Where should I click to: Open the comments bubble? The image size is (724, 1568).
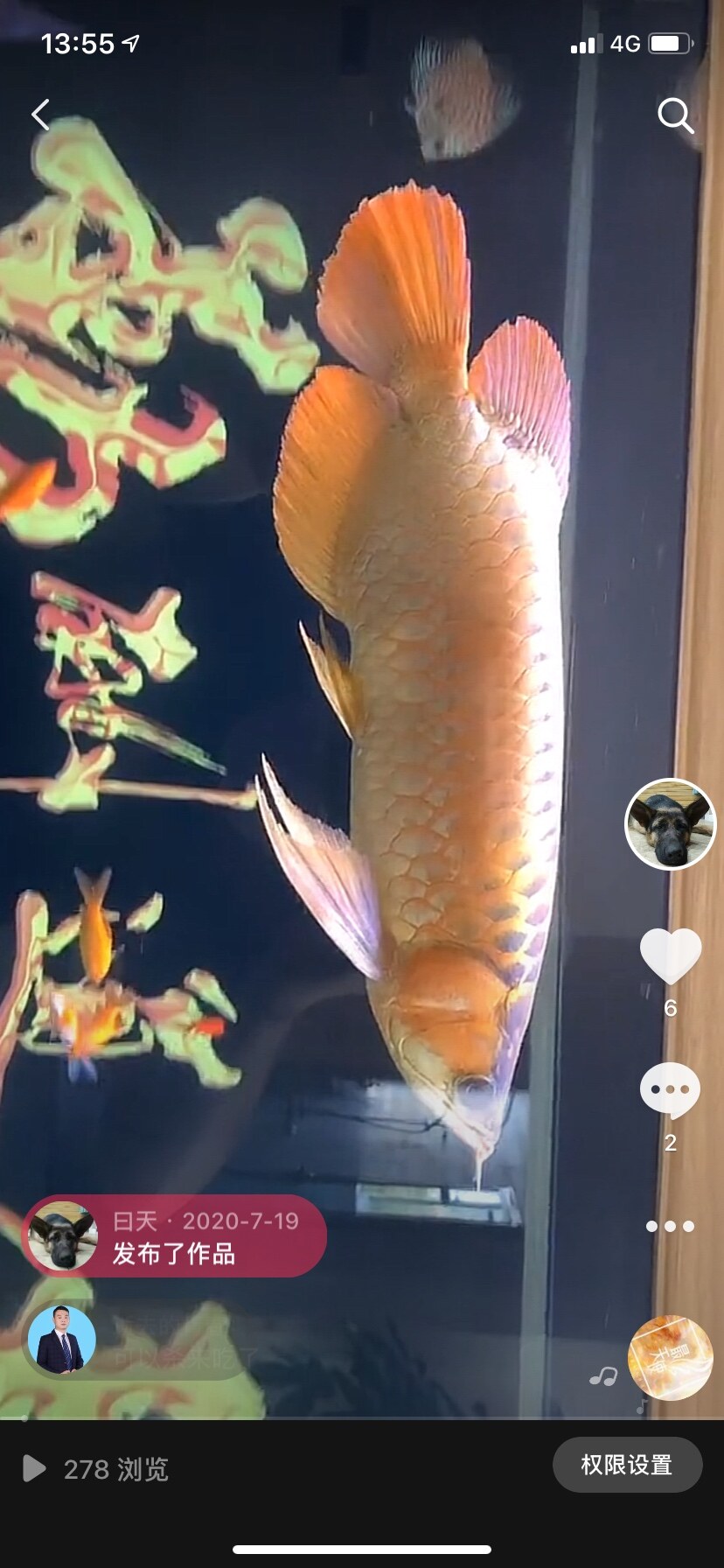pos(671,1091)
